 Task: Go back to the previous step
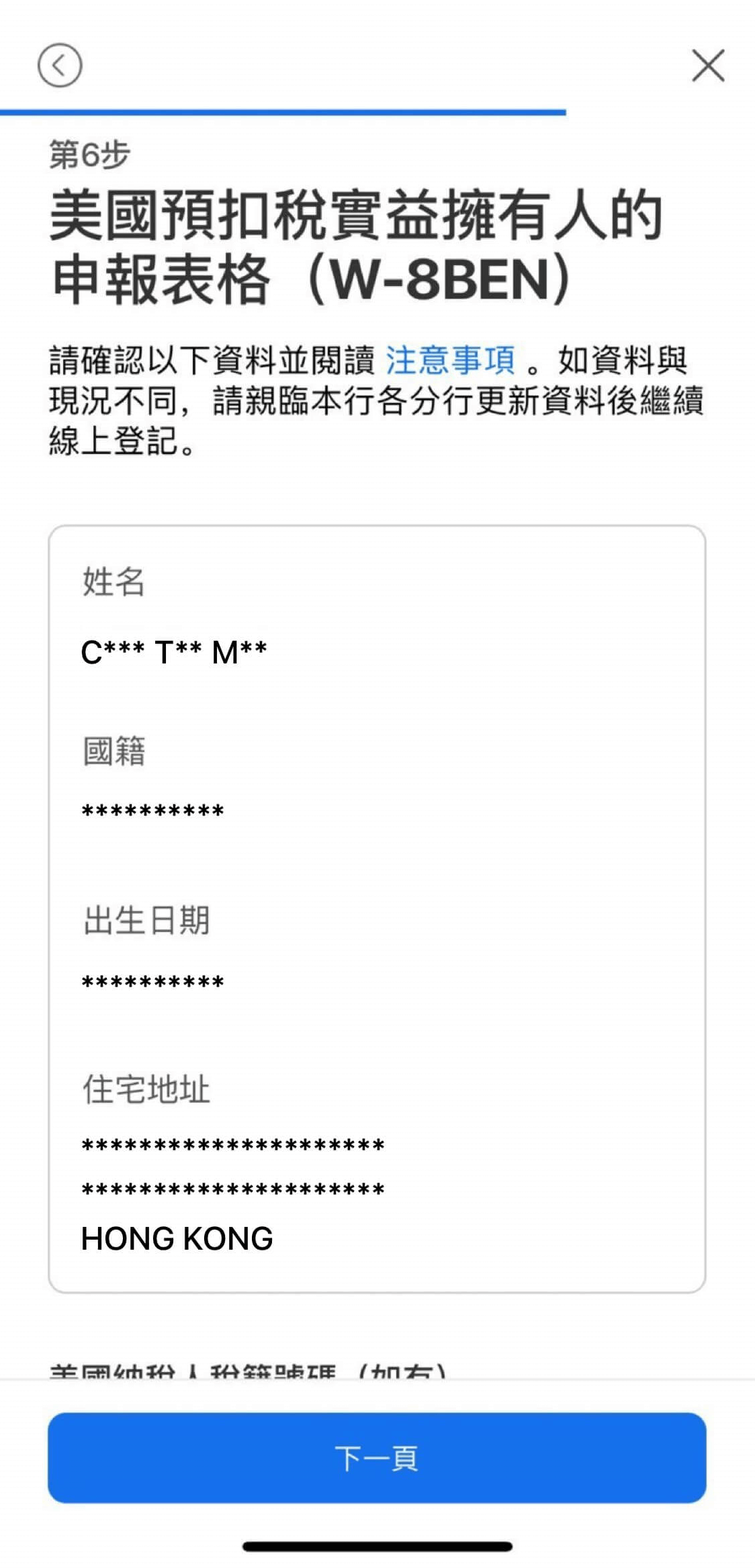(x=60, y=66)
